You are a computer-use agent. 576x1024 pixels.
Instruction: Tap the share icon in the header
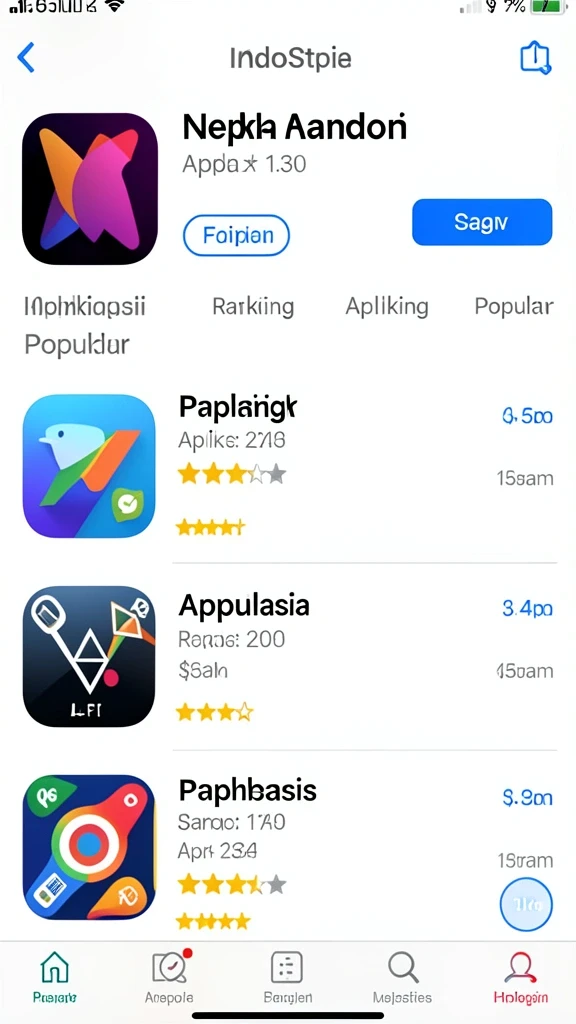536,57
